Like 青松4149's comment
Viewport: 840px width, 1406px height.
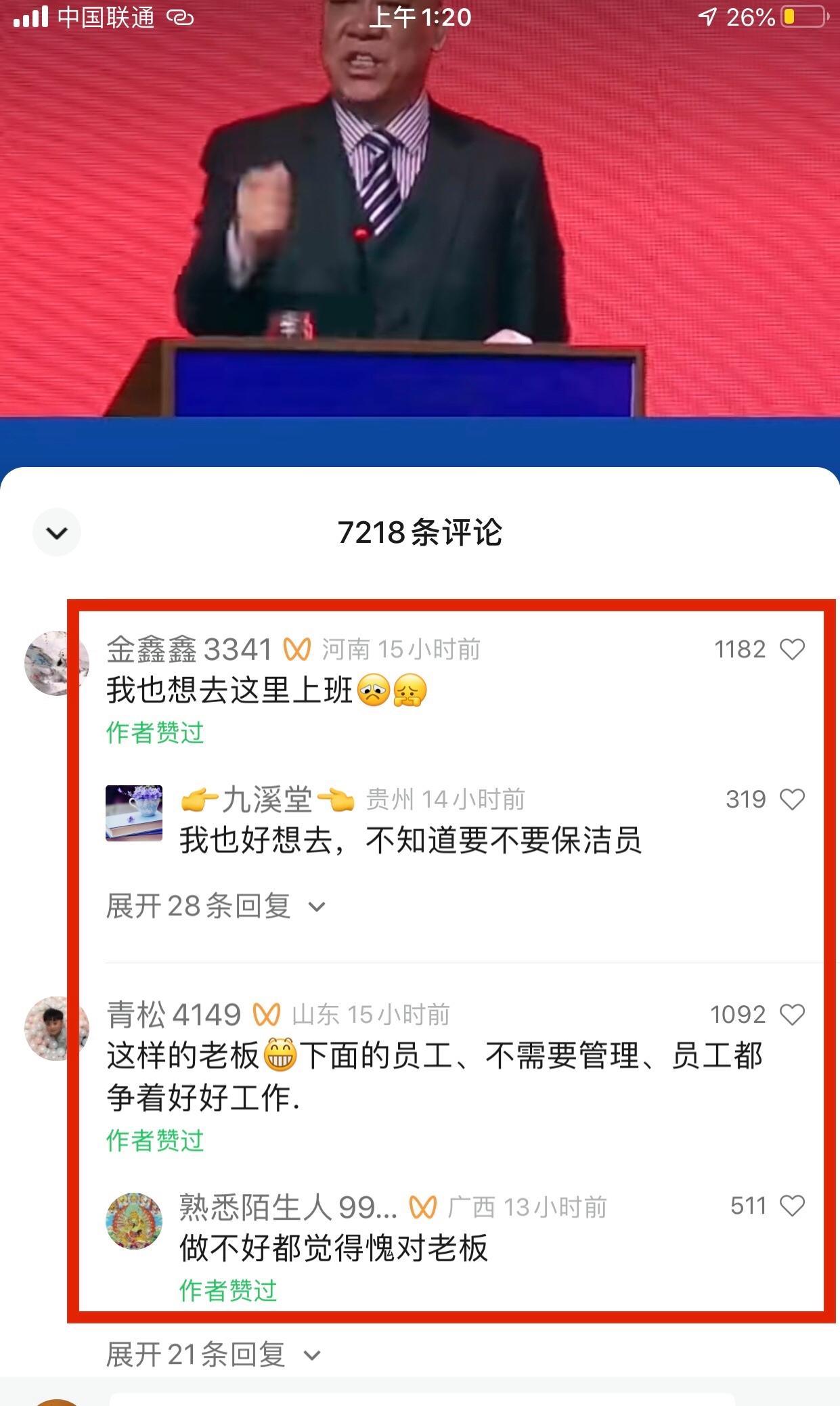792,1014
